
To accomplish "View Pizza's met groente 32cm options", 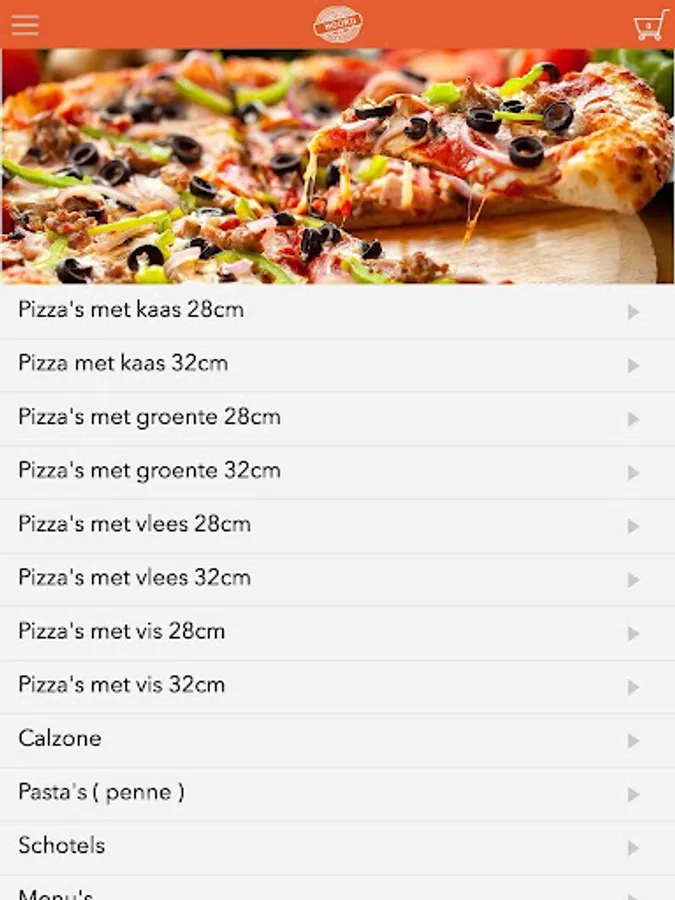I will (337, 471).
